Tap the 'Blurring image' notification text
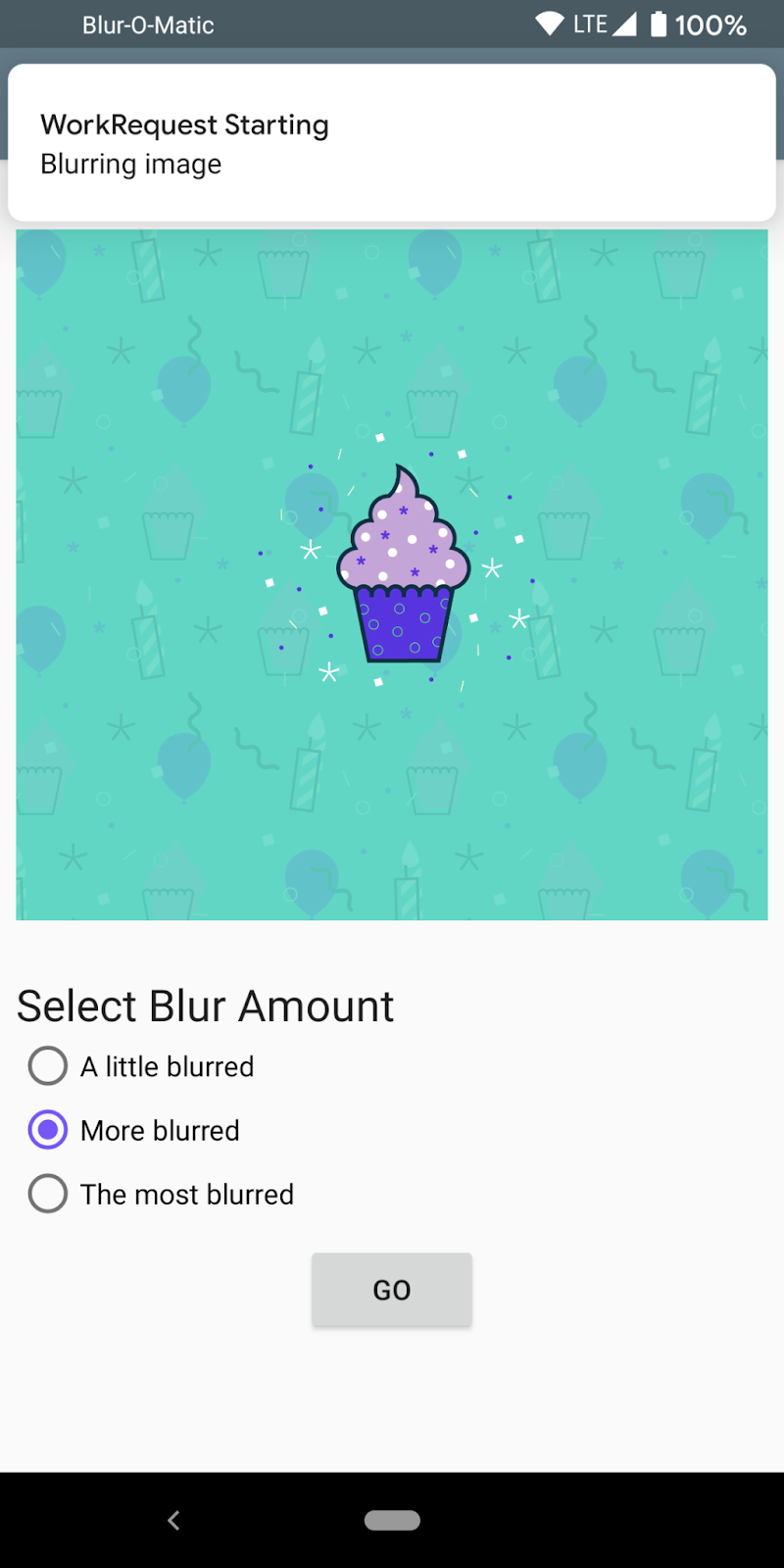This screenshot has height=1568, width=784. (130, 164)
